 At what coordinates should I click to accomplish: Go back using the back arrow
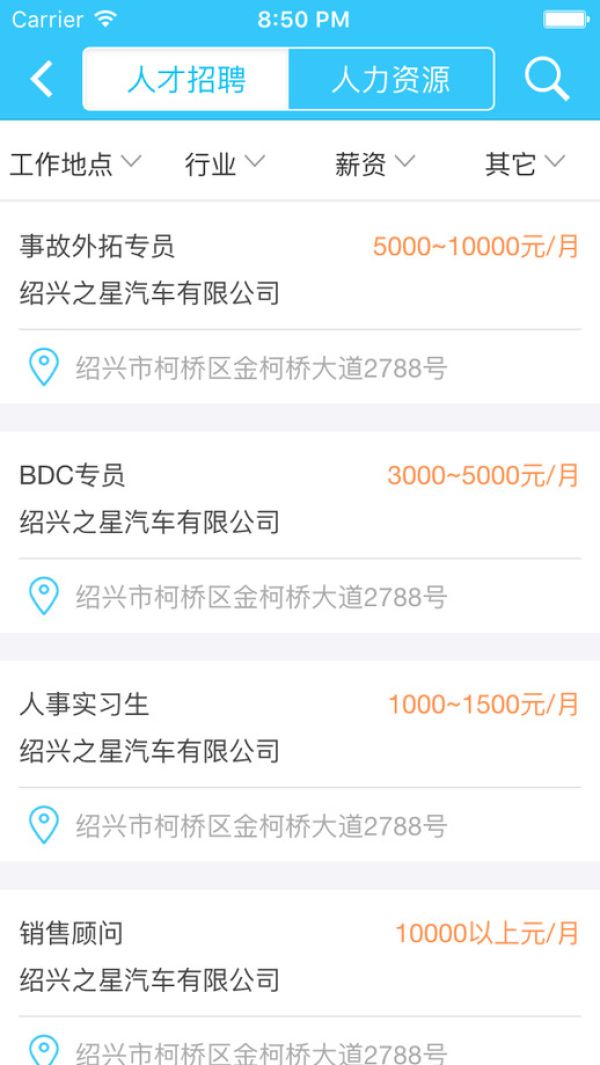(42, 79)
